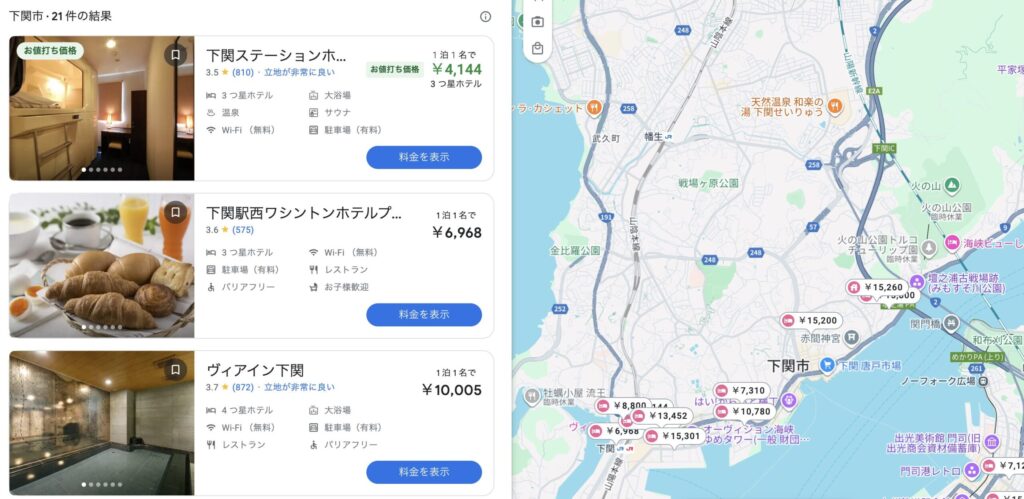
Task: Open reviews (872) for ヴィアイン下関
Action: 243,387
